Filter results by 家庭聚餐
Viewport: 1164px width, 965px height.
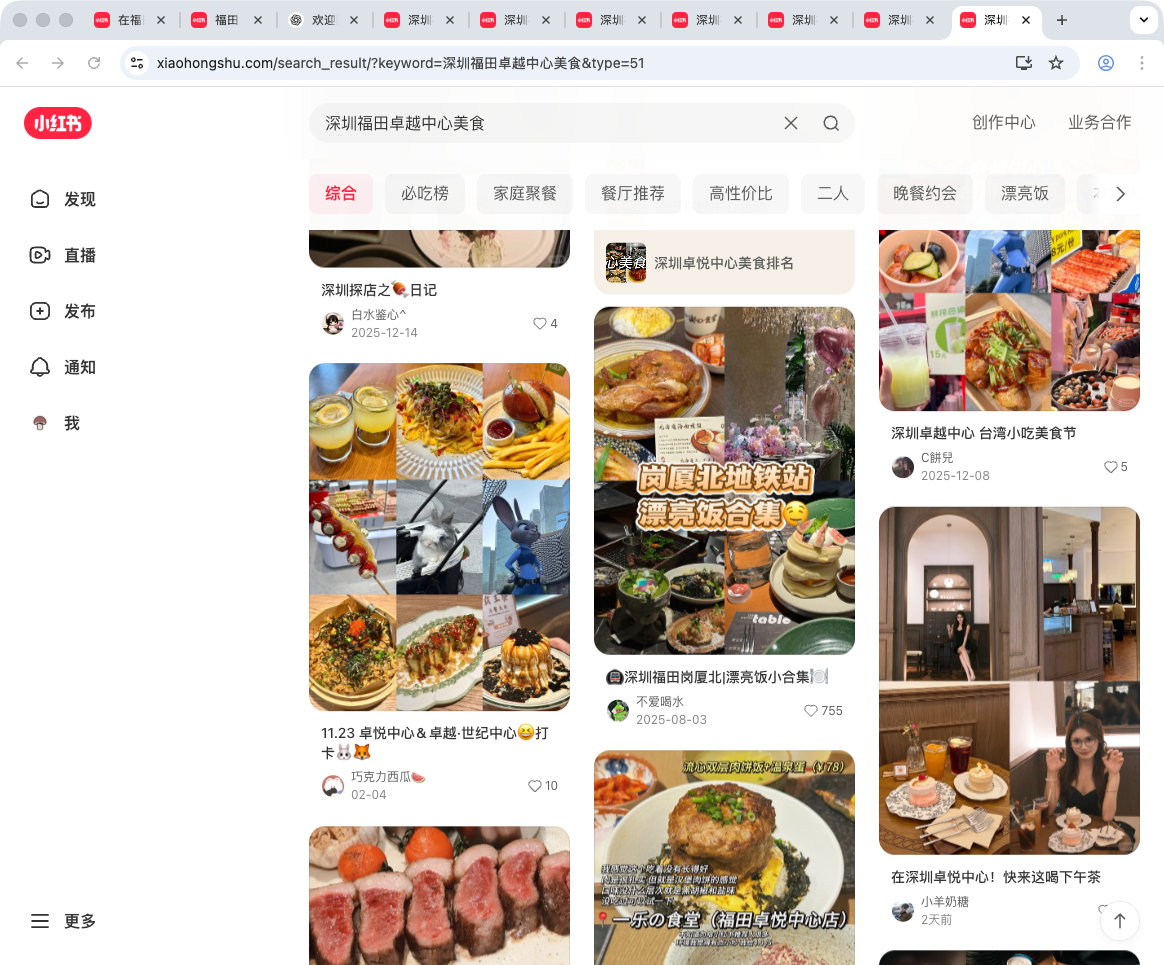[x=525, y=194]
